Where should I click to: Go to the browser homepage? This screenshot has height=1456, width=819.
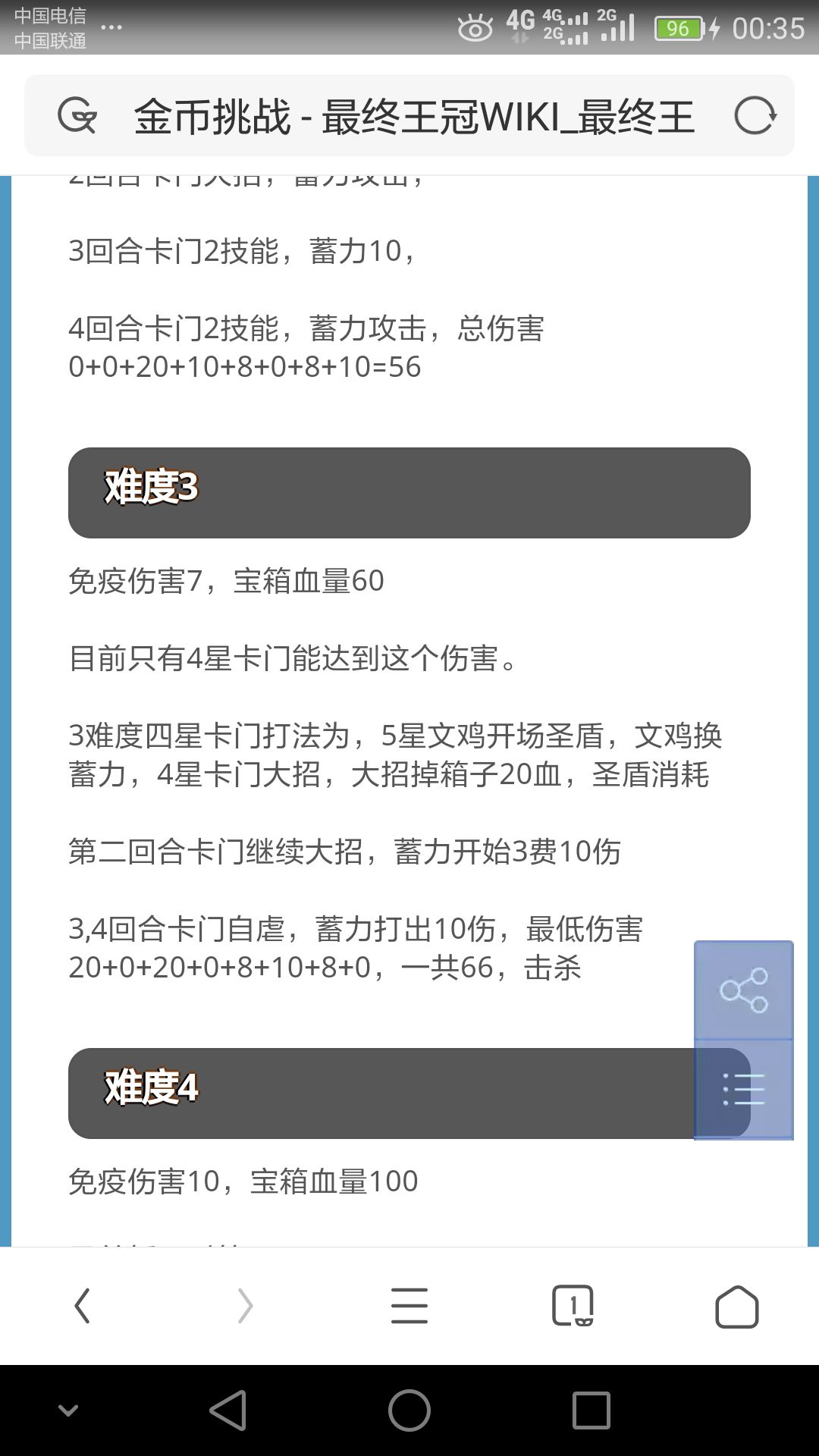coord(736,1306)
